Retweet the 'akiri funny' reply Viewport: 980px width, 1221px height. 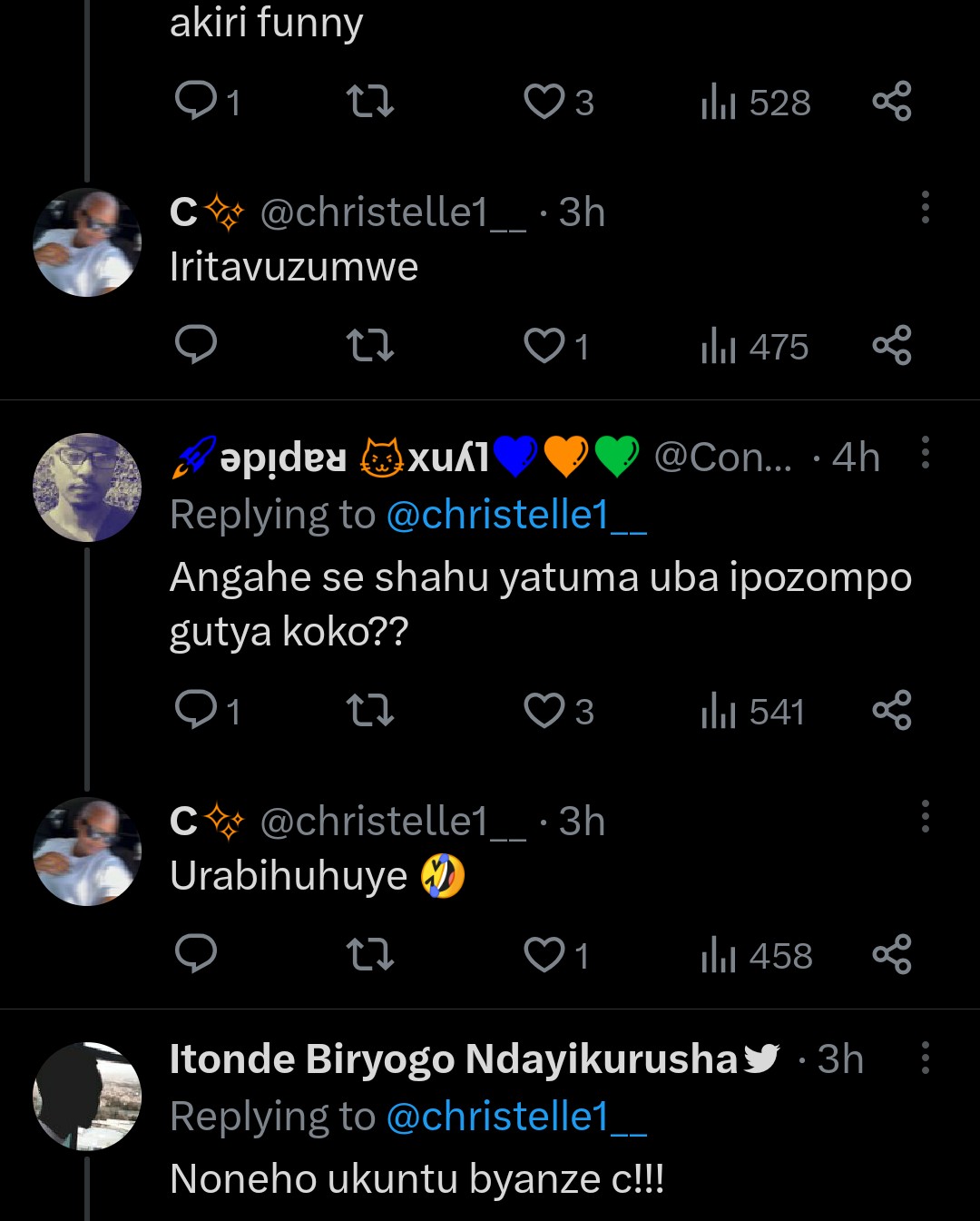click(370, 102)
